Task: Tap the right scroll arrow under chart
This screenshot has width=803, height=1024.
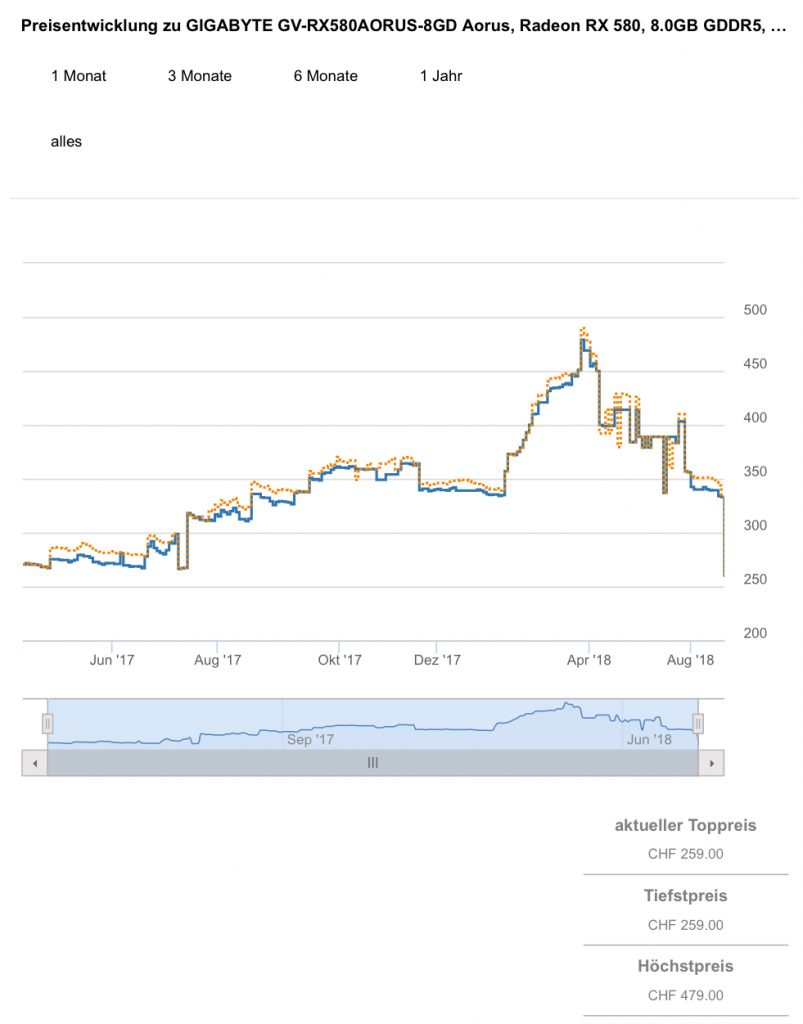Action: coord(711,763)
